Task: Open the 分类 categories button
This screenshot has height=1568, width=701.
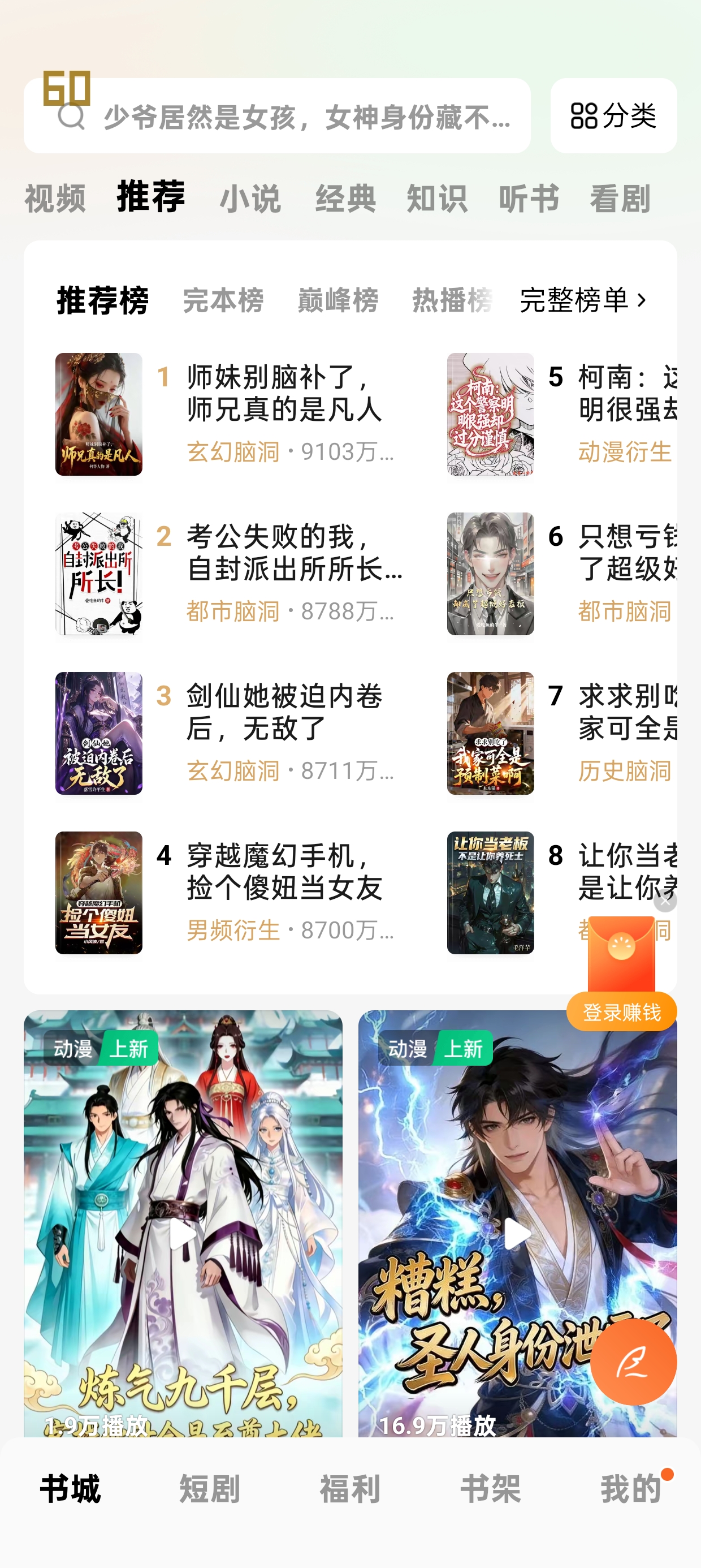Action: [x=613, y=115]
